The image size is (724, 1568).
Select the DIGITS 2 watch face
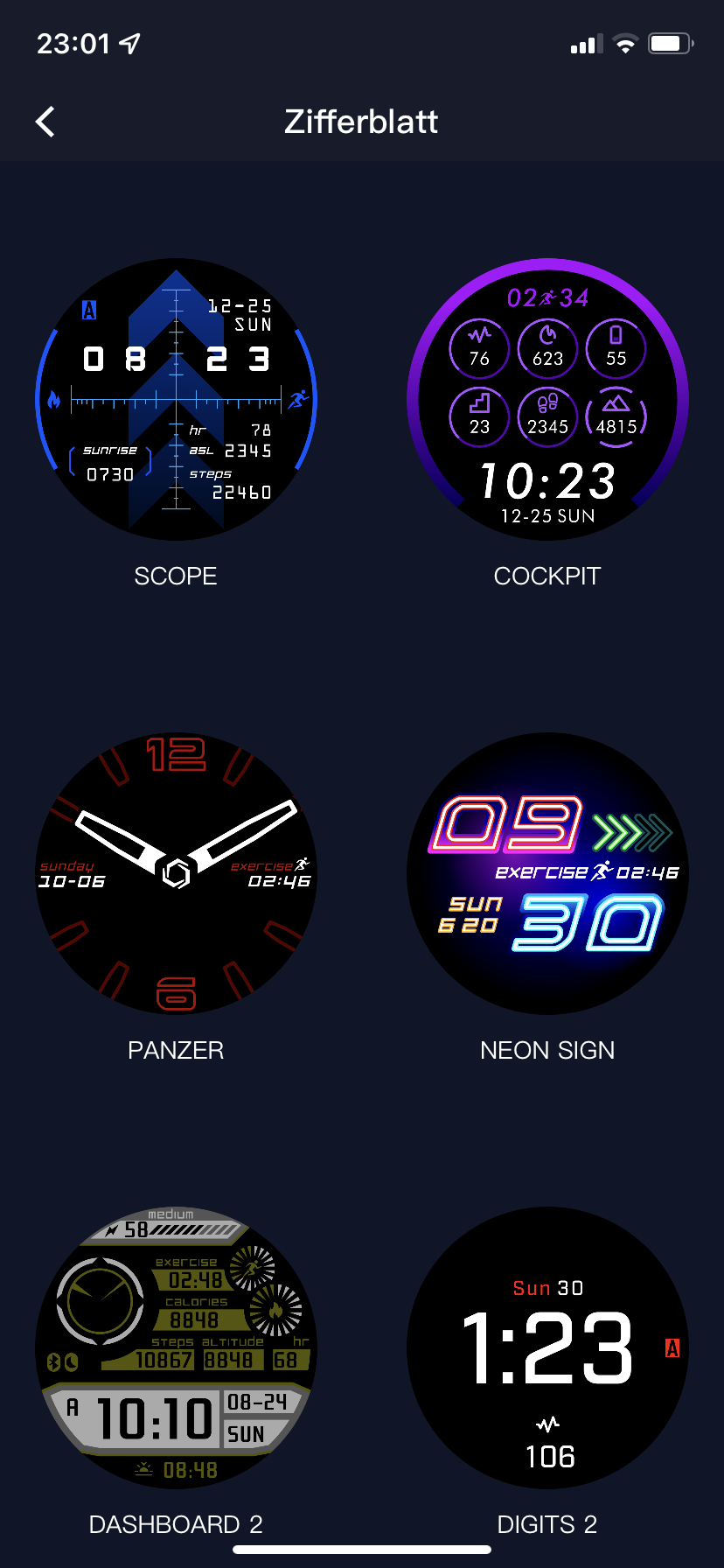point(547,1347)
